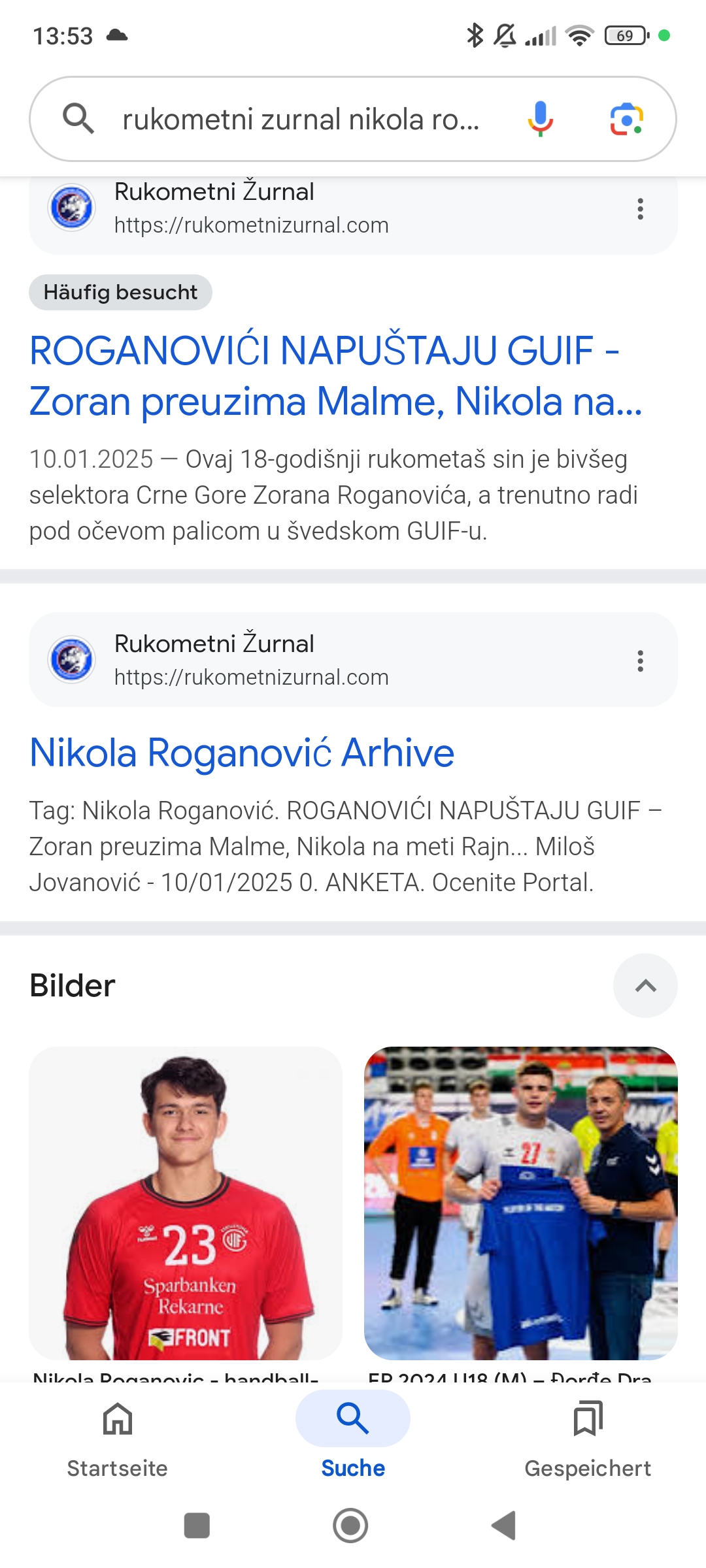The image size is (706, 1568).
Task: Collapse the Bilder section
Action: coord(645,985)
